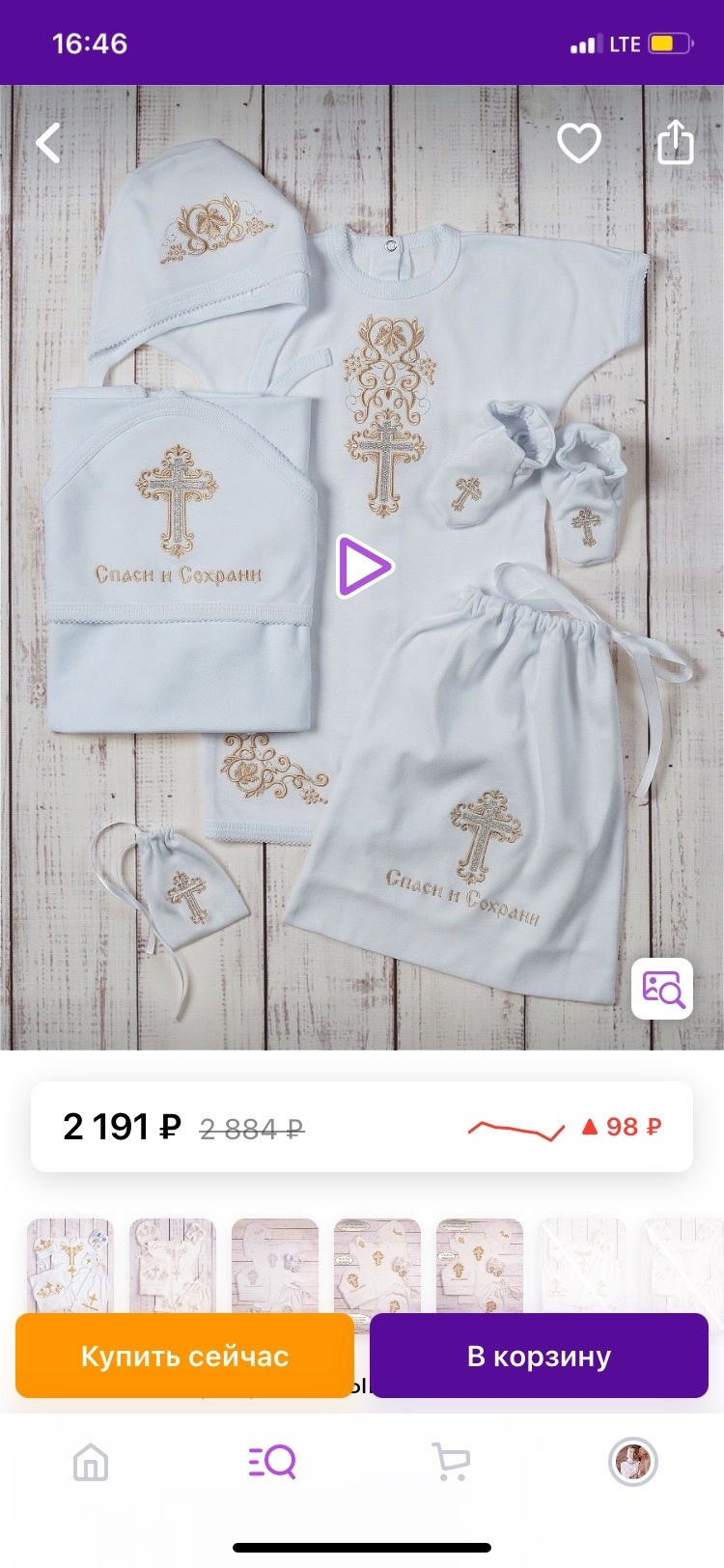Play the product video

pyautogui.click(x=364, y=567)
